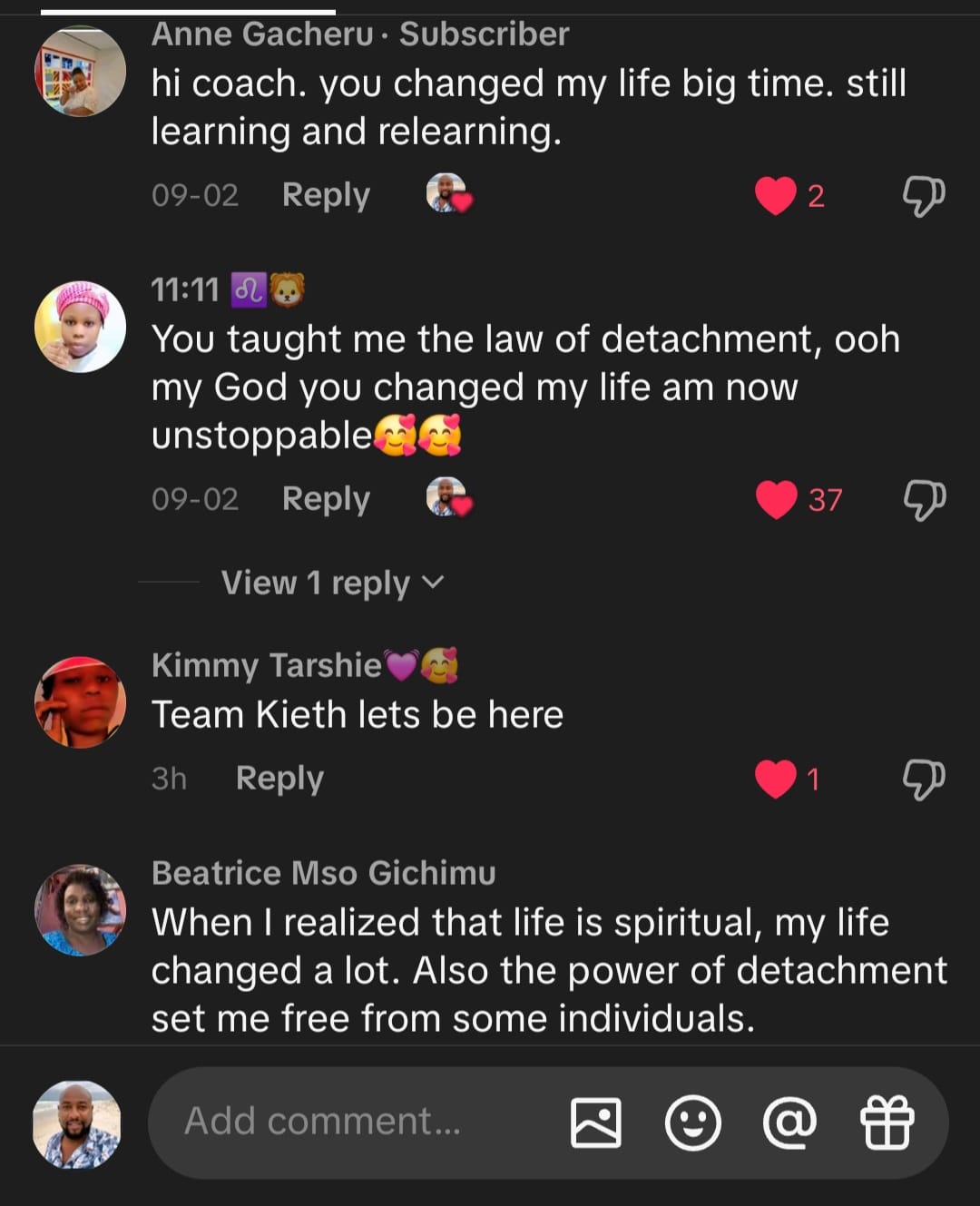980x1206 pixels.
Task: Dislike Anne Gacheru's comment
Action: click(x=923, y=195)
